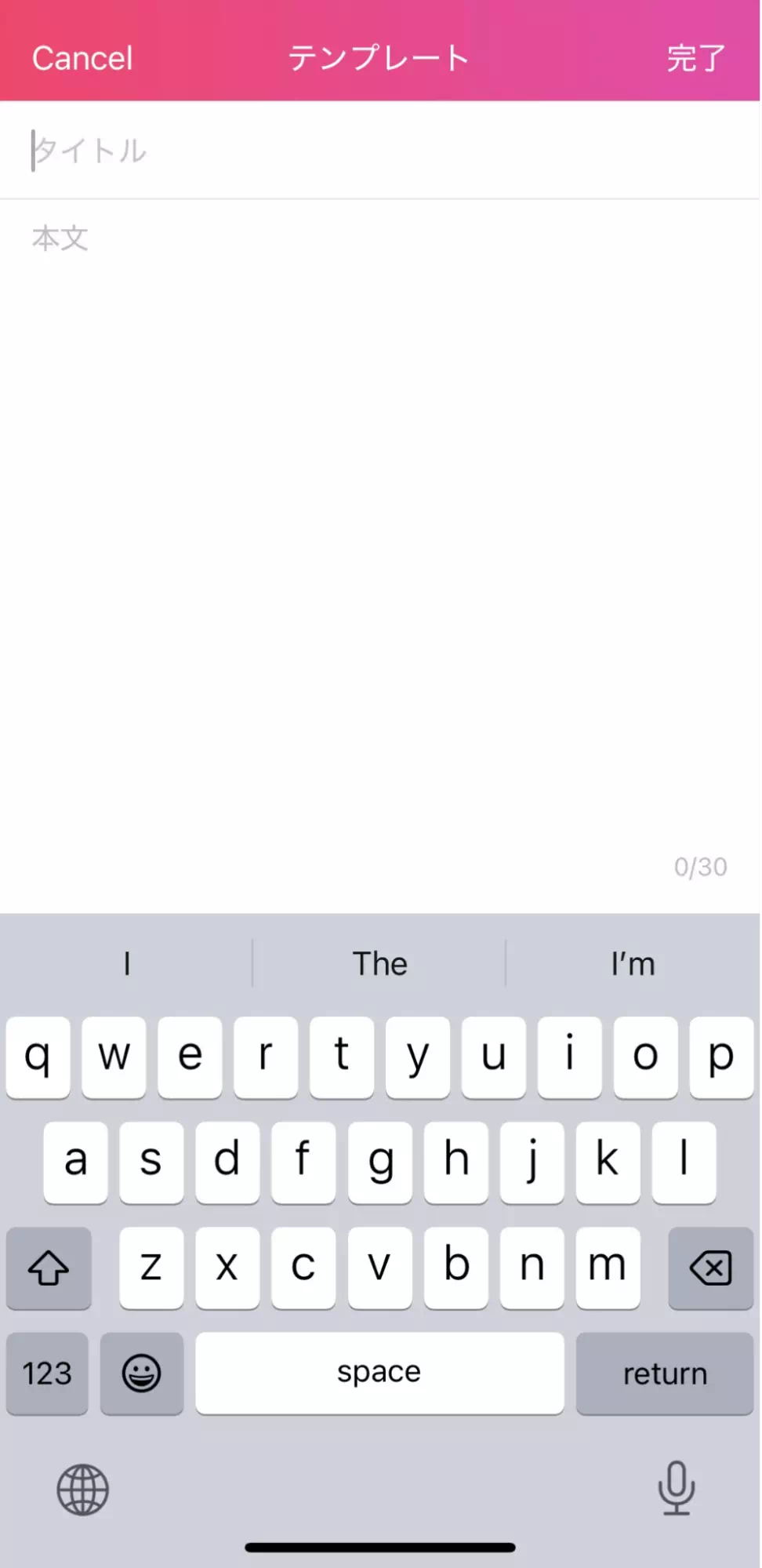Viewport: 762px width, 1568px height.
Task: Tap the return key
Action: pos(664,1373)
